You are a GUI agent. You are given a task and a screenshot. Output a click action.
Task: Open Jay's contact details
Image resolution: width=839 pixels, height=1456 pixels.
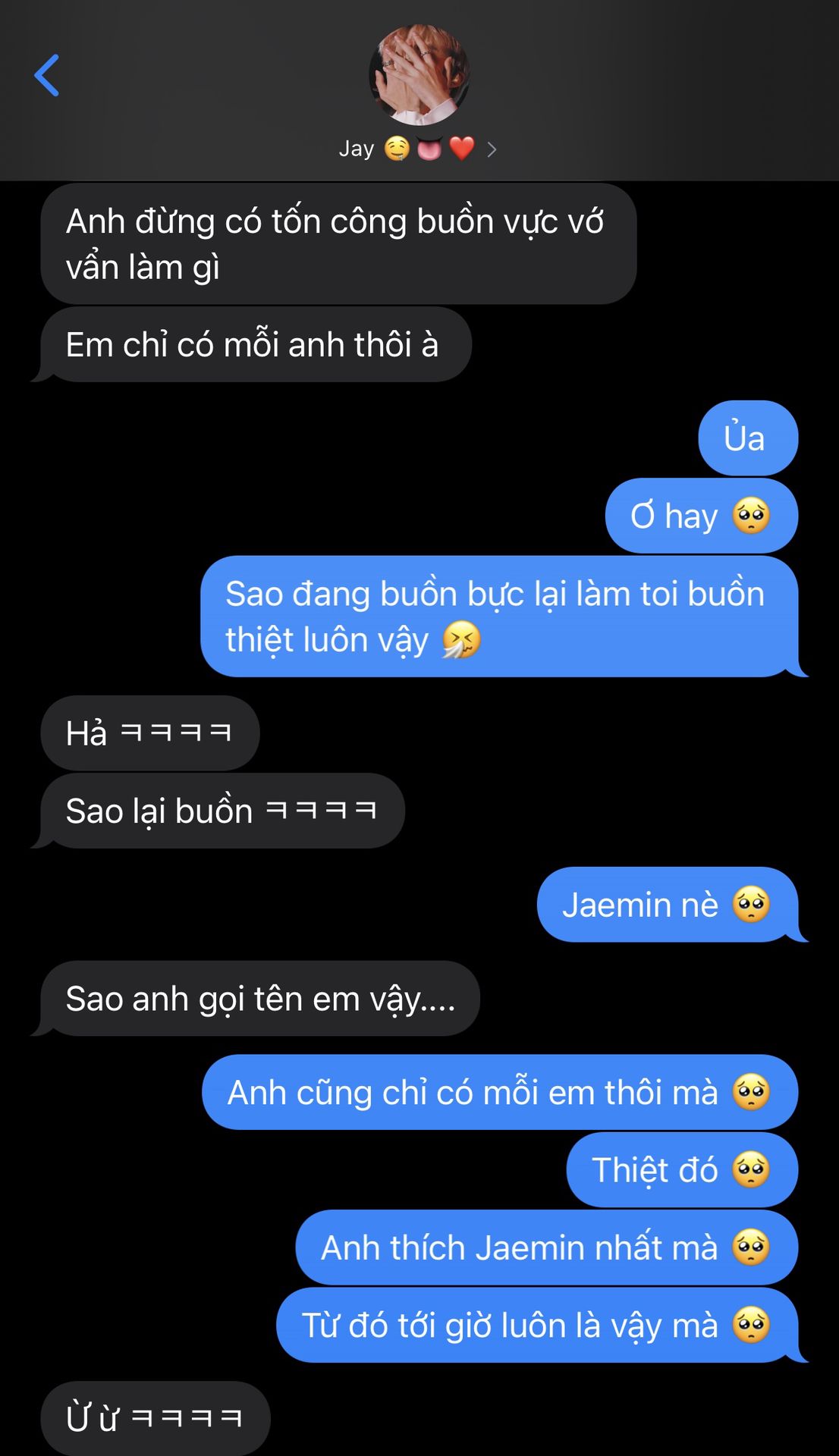(x=418, y=148)
